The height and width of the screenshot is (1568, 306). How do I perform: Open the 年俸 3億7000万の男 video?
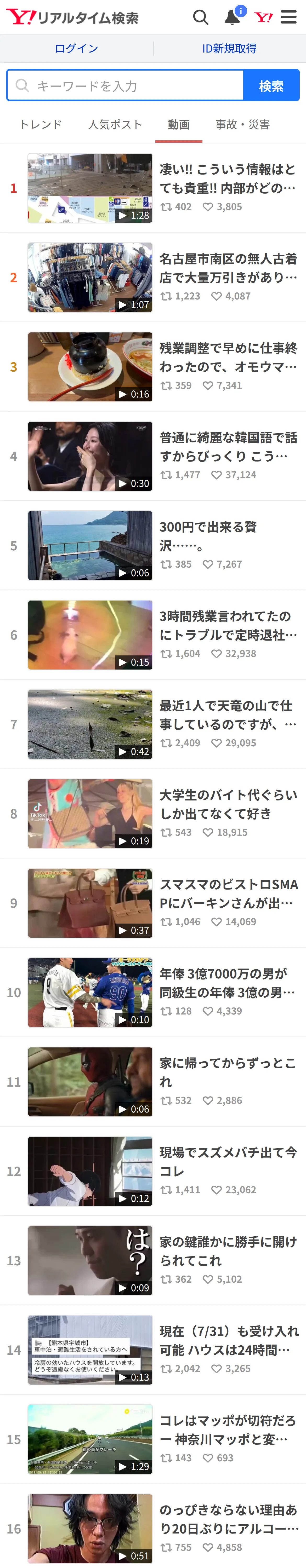click(x=153, y=992)
